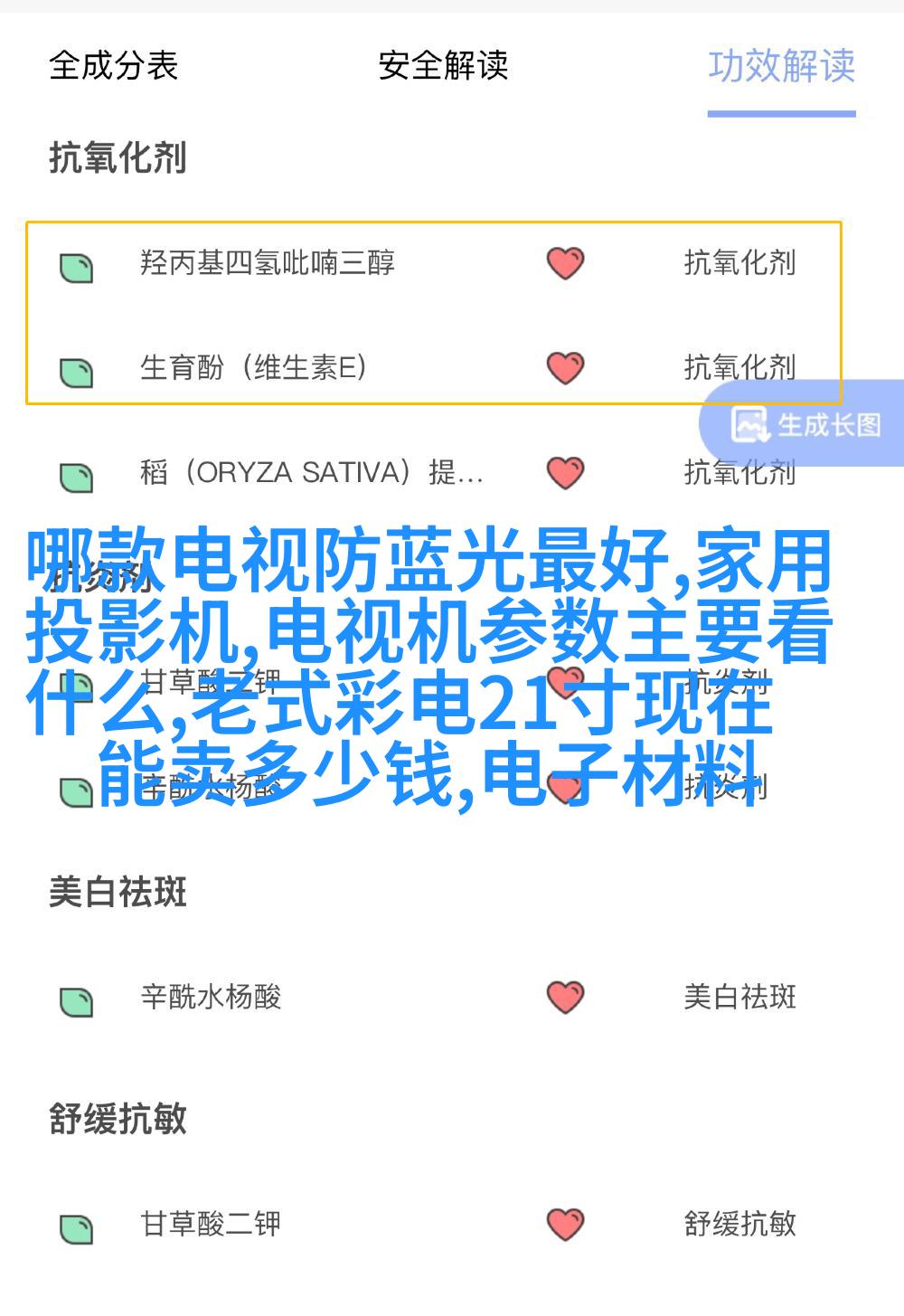This screenshot has height=1316, width=904.
Task: Switch to the 安全解读 tab
Action: pyautogui.click(x=443, y=66)
